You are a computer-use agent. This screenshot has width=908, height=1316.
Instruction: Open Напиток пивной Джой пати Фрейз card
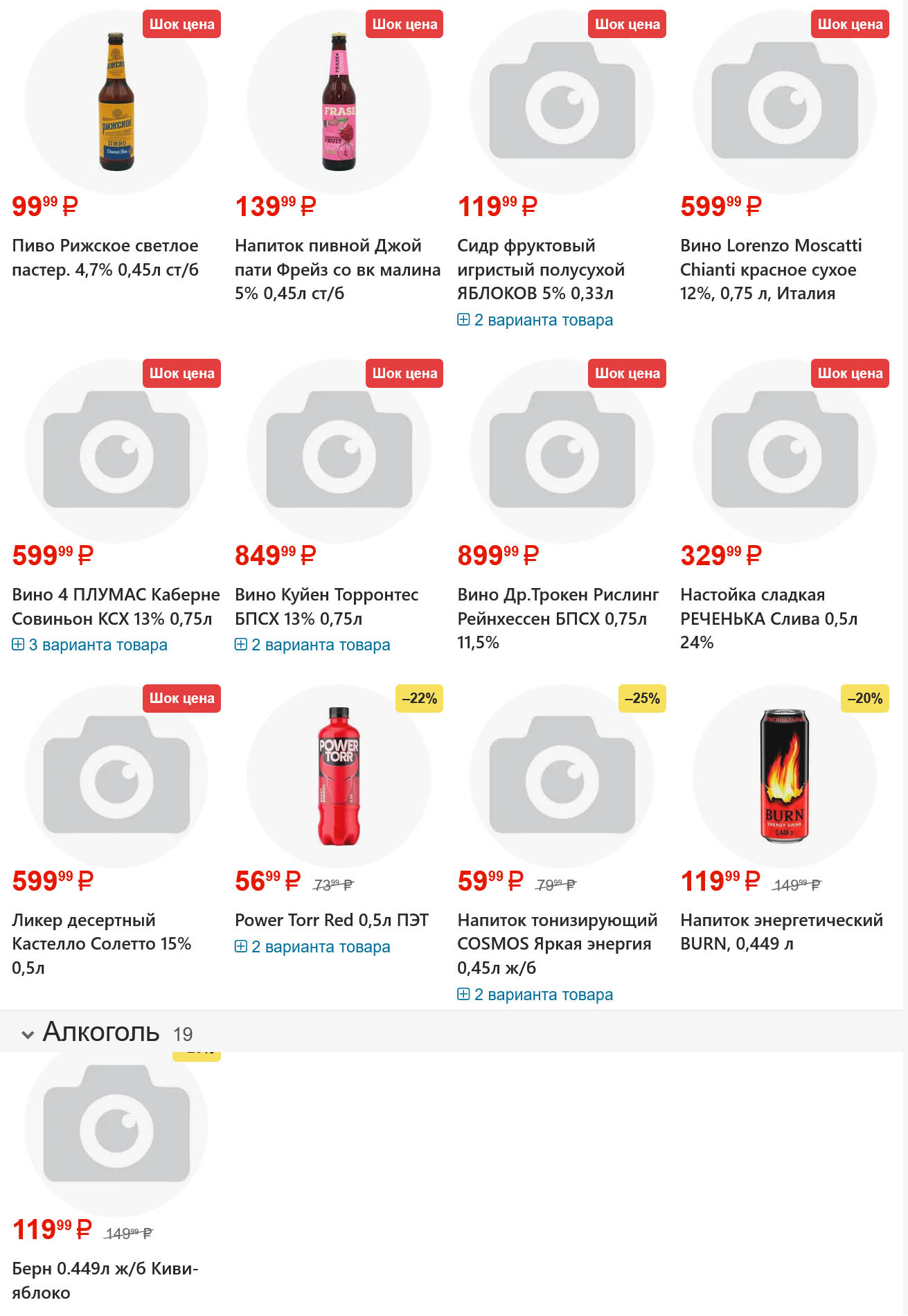pos(337,269)
